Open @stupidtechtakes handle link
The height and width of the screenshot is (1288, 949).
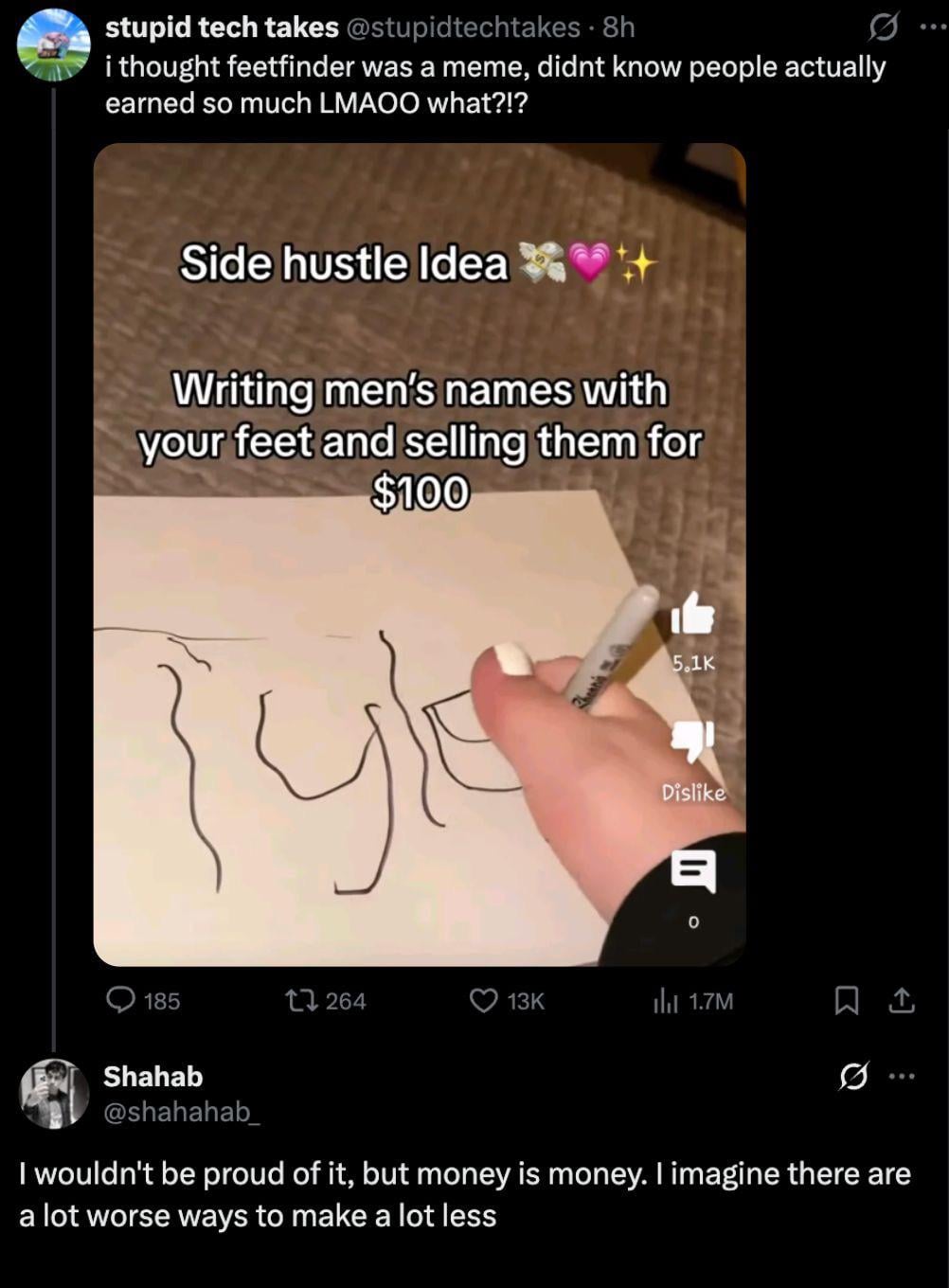[463, 27]
